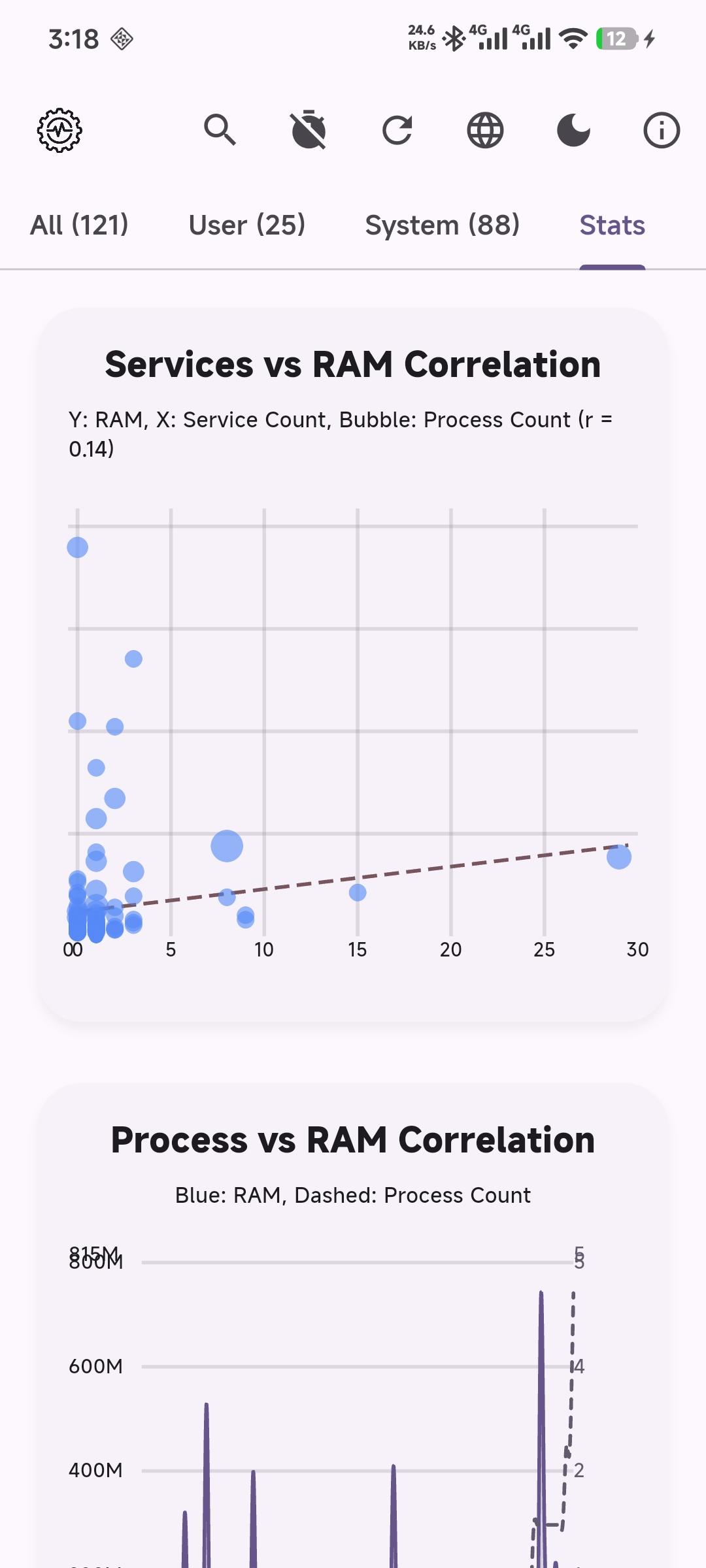
Task: Switch to the All (121) tab
Action: [80, 225]
